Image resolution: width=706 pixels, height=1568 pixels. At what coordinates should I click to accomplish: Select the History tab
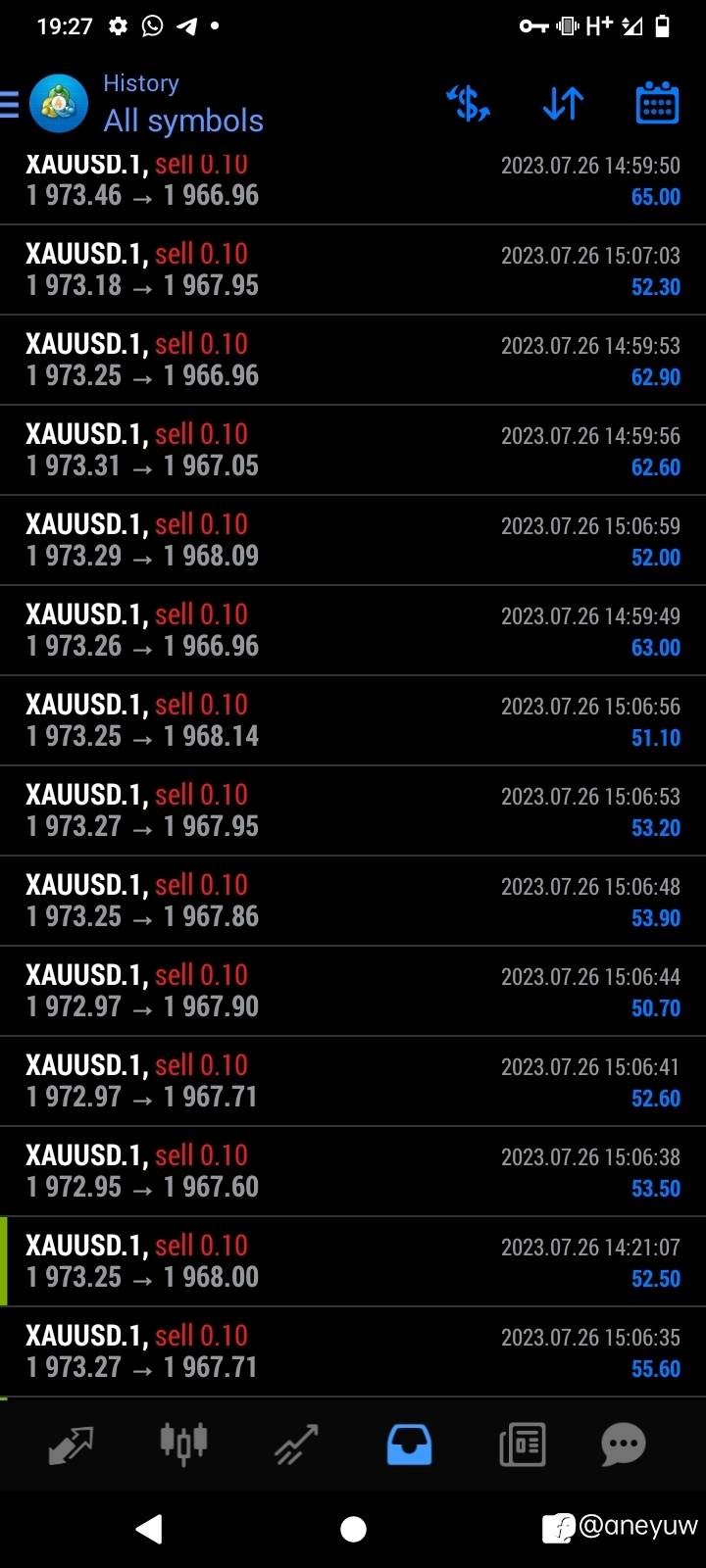tap(409, 1444)
